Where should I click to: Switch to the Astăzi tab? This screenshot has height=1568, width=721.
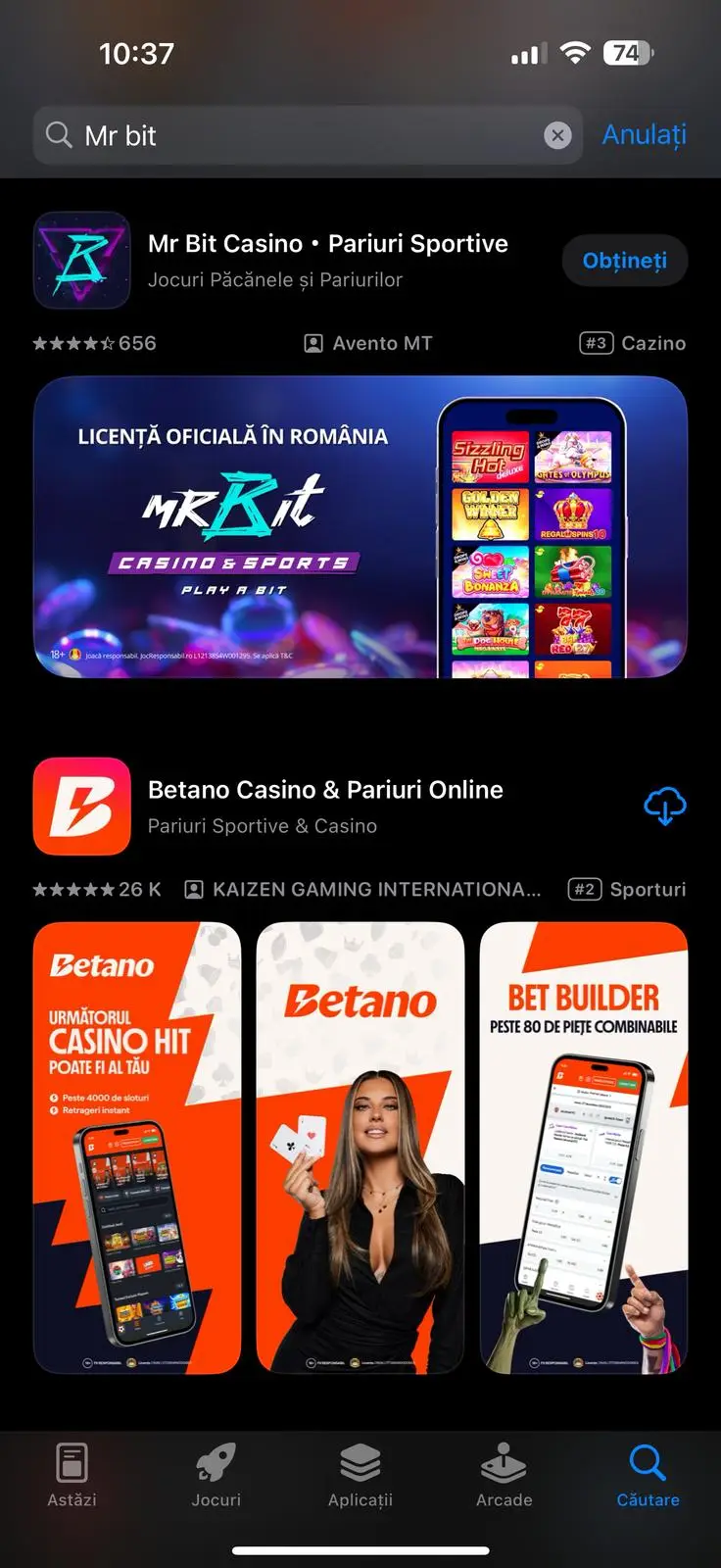click(72, 1474)
